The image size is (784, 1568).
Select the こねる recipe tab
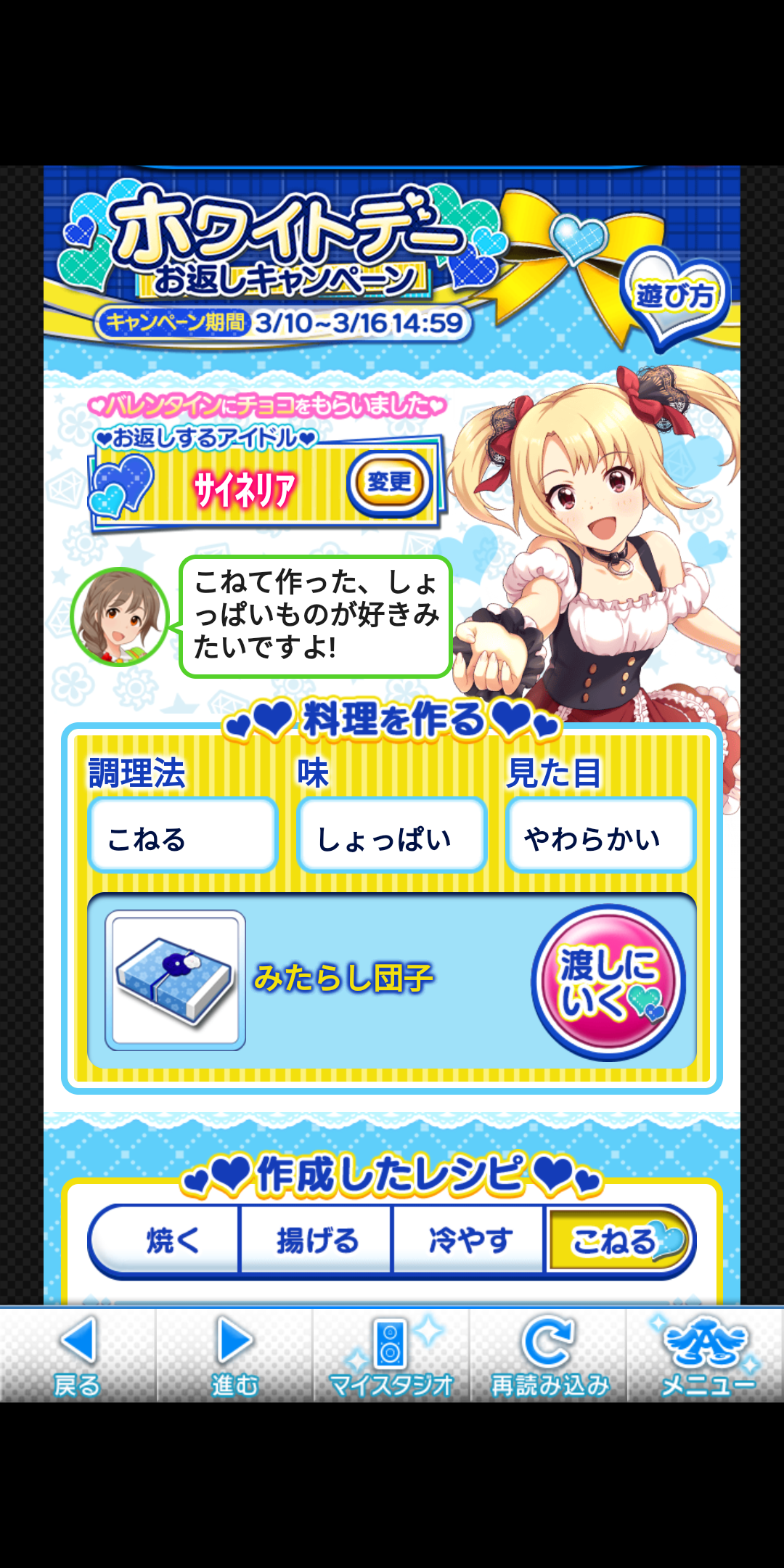[621, 1241]
